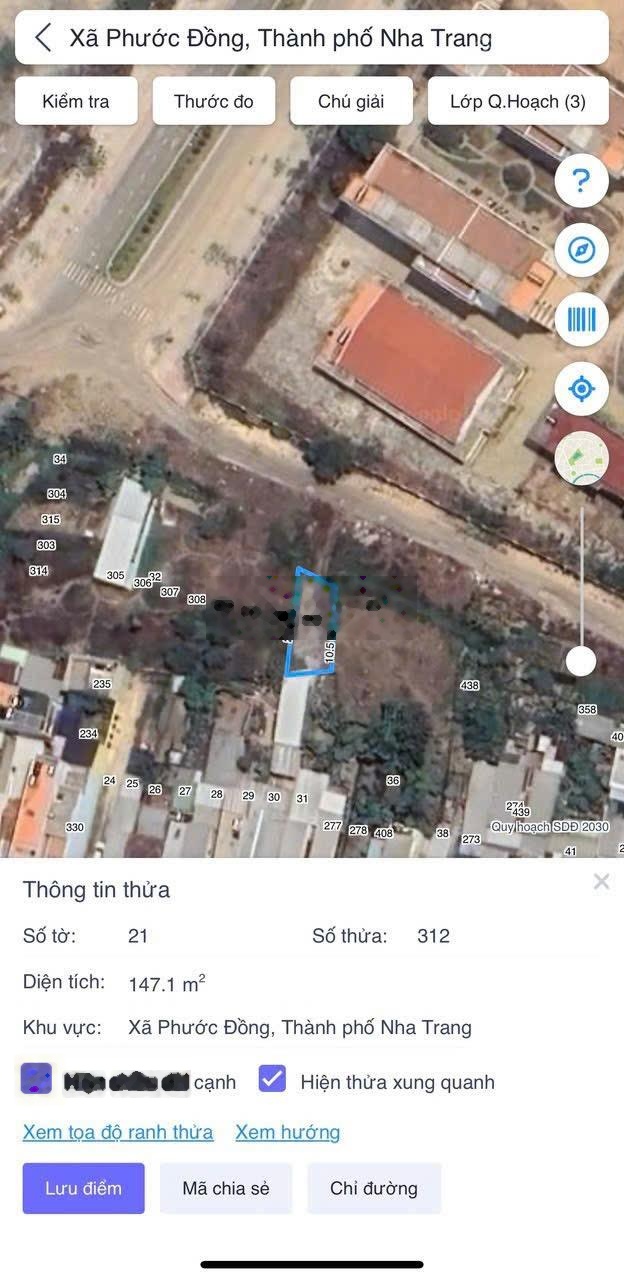624x1280 pixels.
Task: Go back using the top-left arrow
Action: [x=43, y=38]
